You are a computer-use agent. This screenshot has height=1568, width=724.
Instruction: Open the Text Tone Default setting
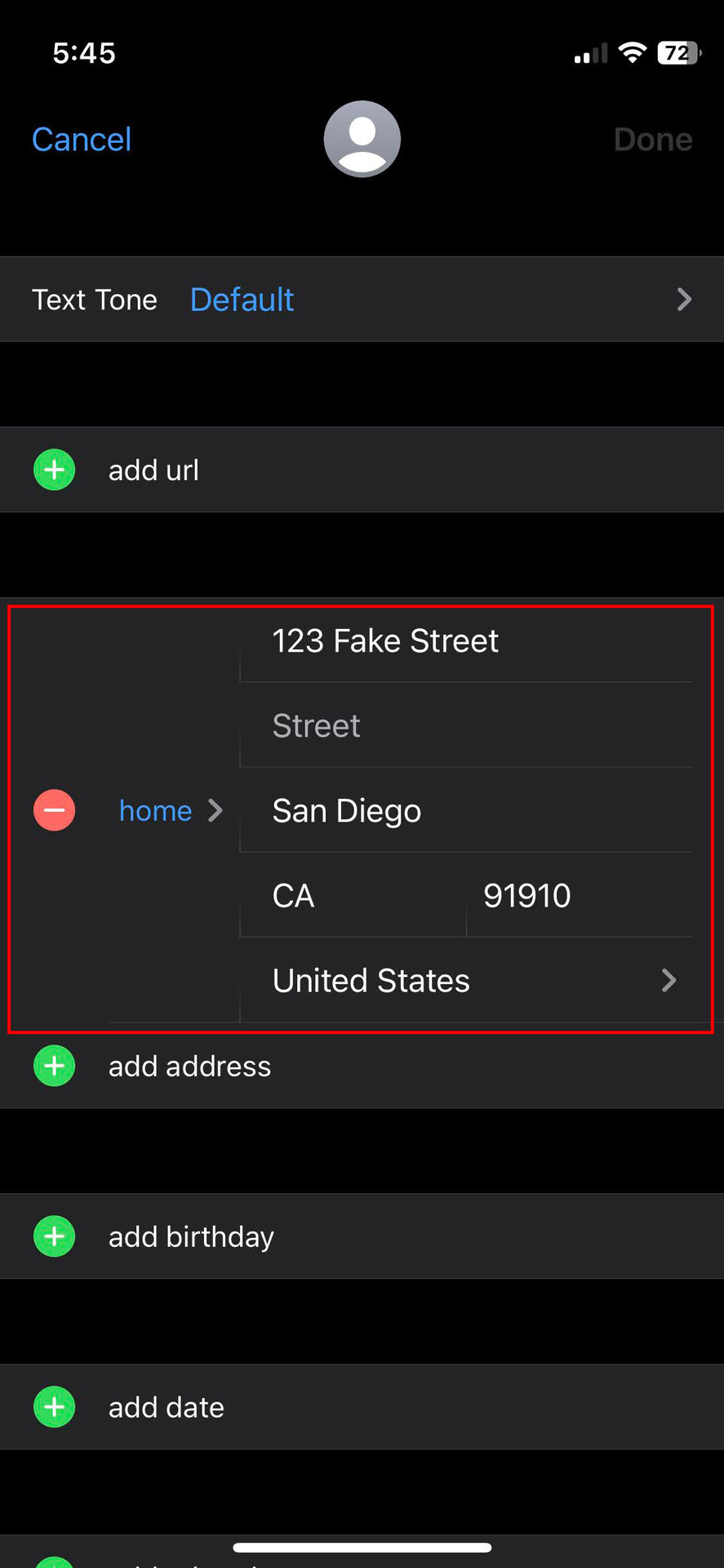pos(362,300)
